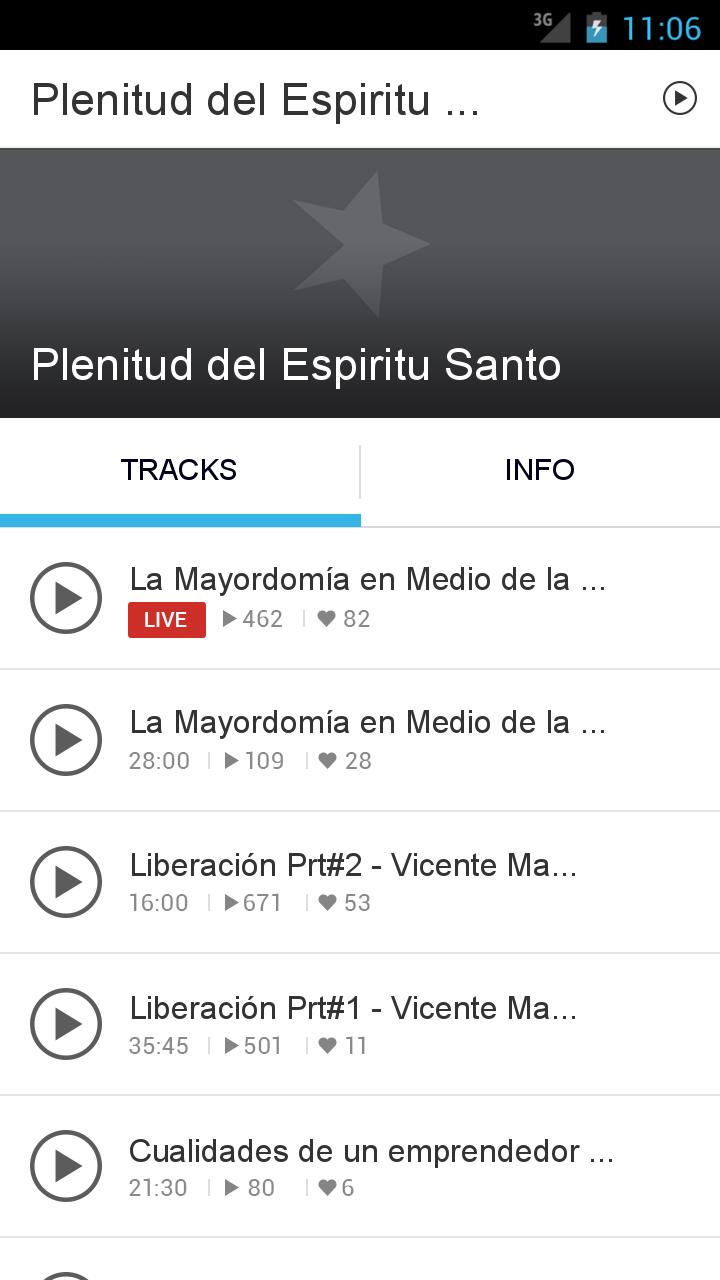Viewport: 720px width, 1280px height.
Task: Toggle like on the 28:00 'La Mayordomía' track
Action: coord(327,761)
